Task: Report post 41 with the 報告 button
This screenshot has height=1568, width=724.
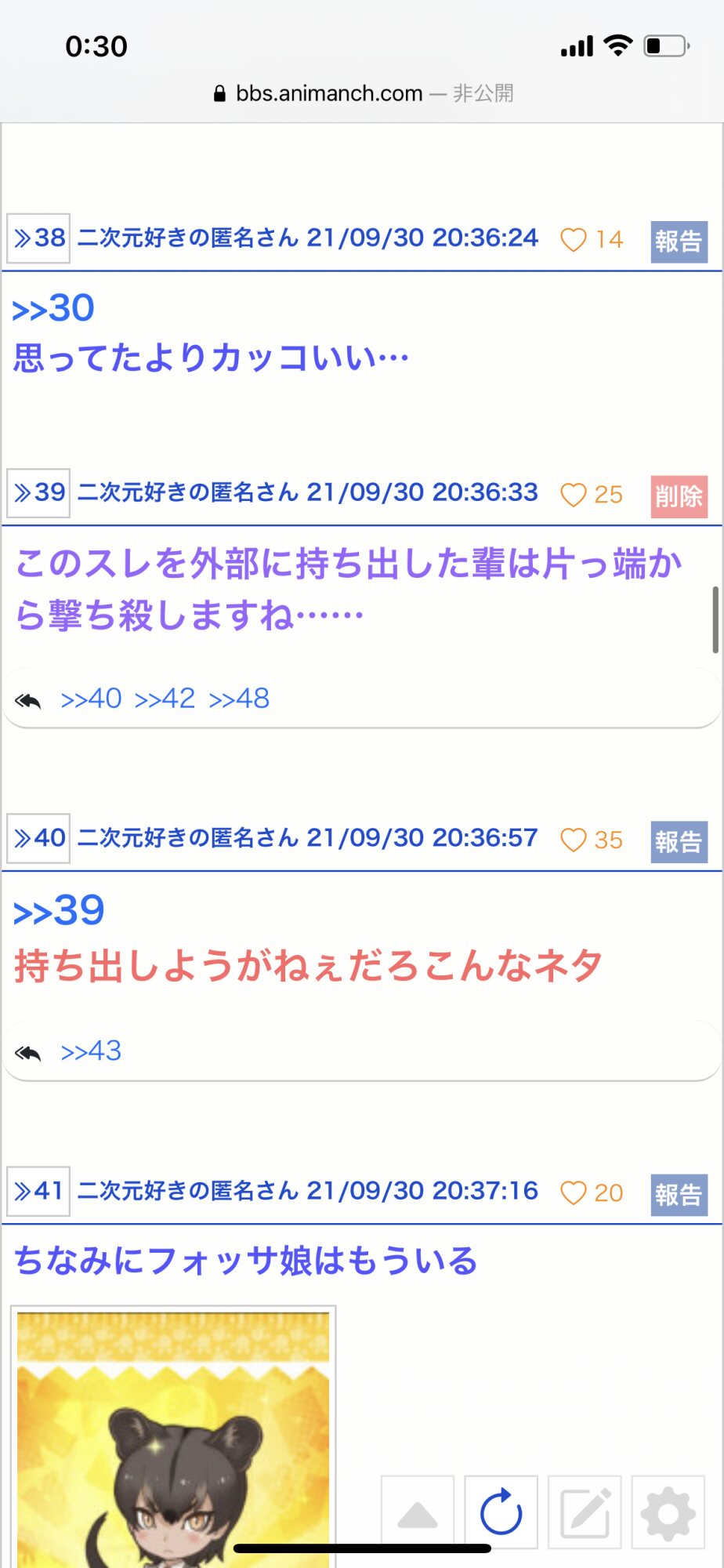Action: [x=679, y=1194]
